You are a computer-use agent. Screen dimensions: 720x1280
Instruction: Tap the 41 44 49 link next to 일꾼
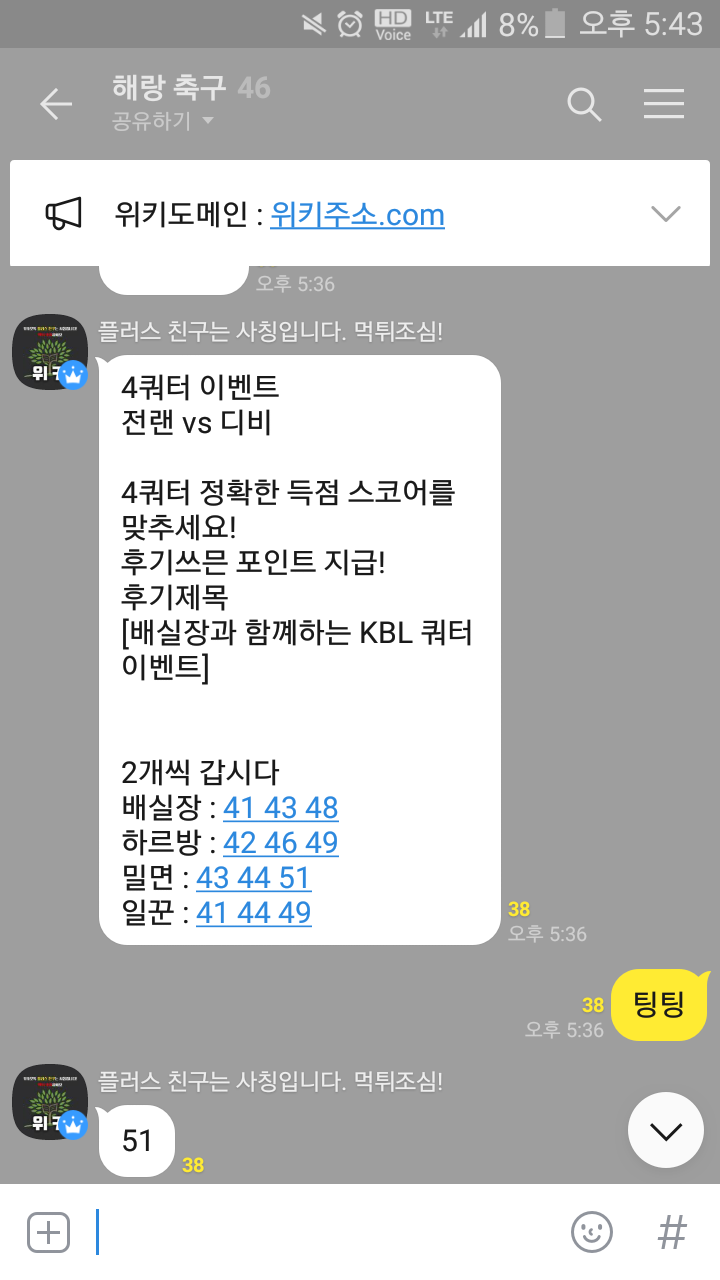point(253,912)
